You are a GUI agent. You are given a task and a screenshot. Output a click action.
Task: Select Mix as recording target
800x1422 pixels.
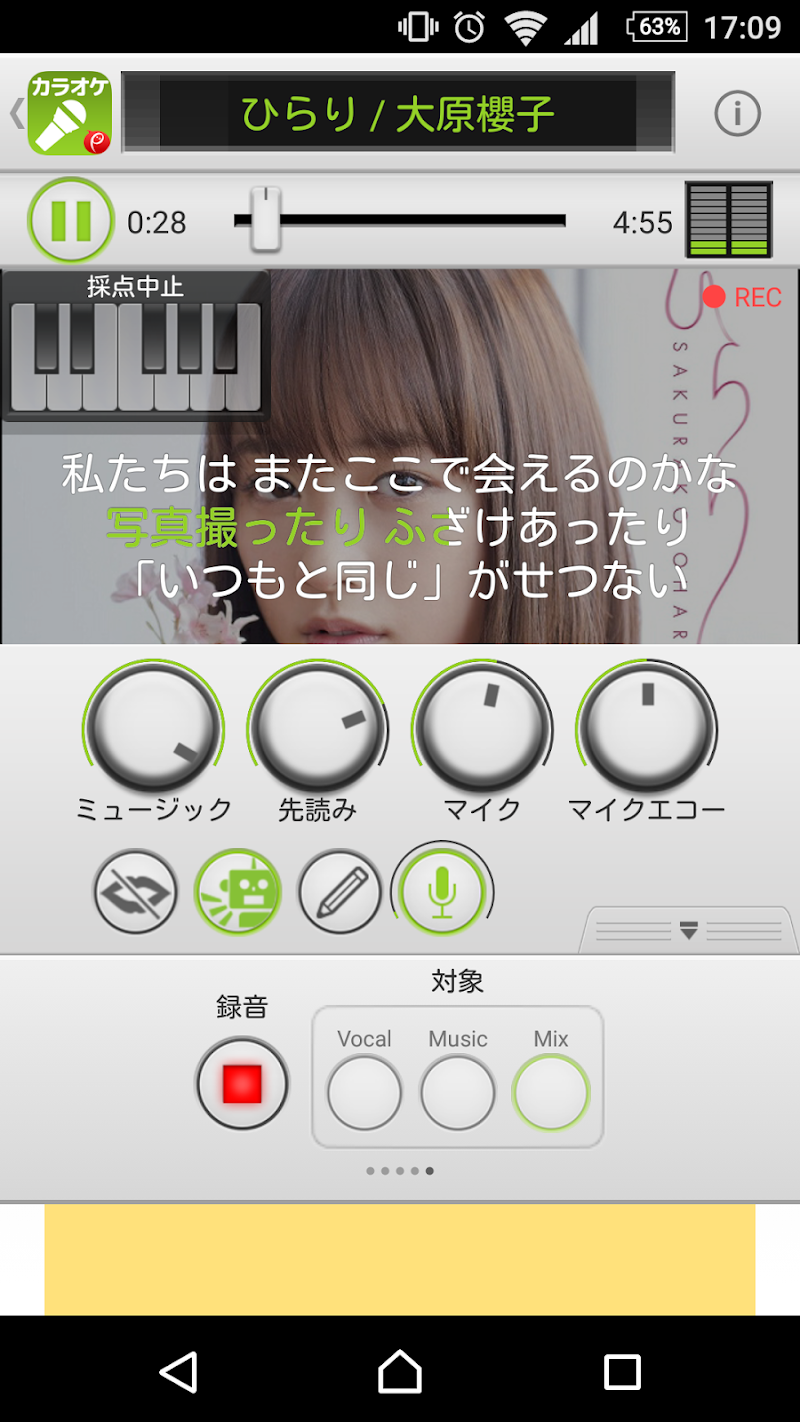tap(551, 1093)
